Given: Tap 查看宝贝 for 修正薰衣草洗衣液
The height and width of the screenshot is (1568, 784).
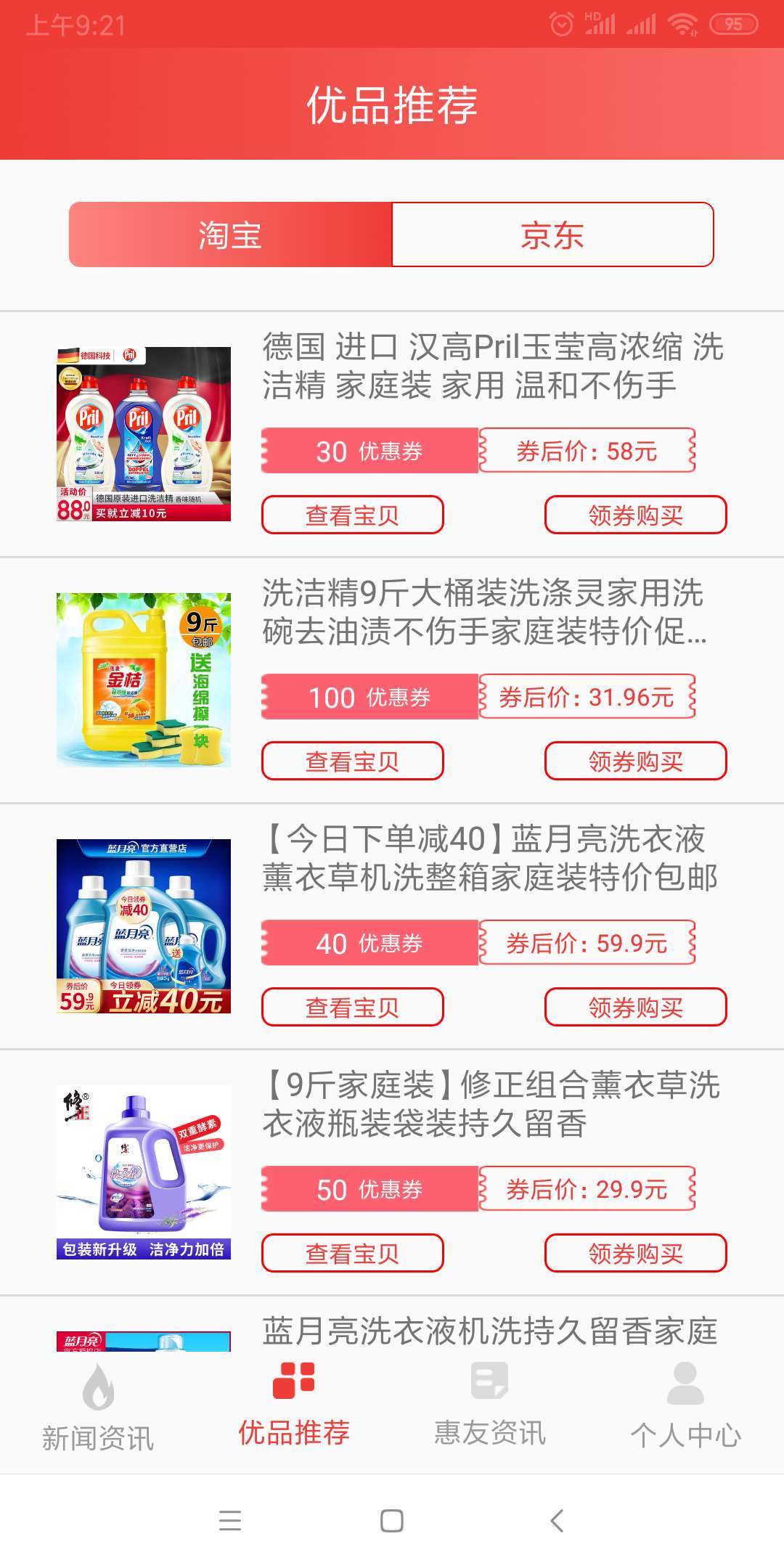Looking at the screenshot, I should (352, 1254).
